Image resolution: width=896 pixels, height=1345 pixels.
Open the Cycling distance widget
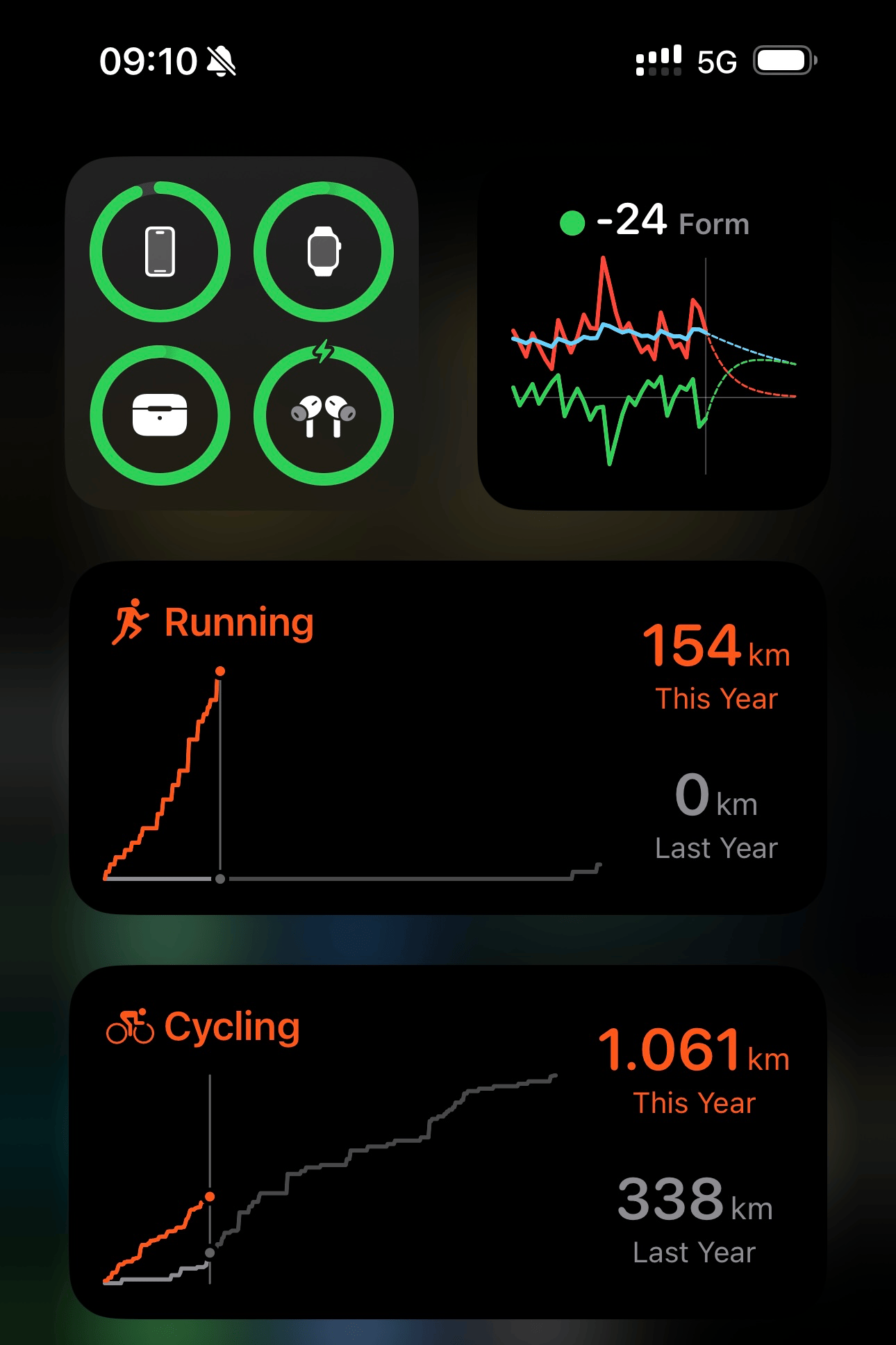(448, 1141)
